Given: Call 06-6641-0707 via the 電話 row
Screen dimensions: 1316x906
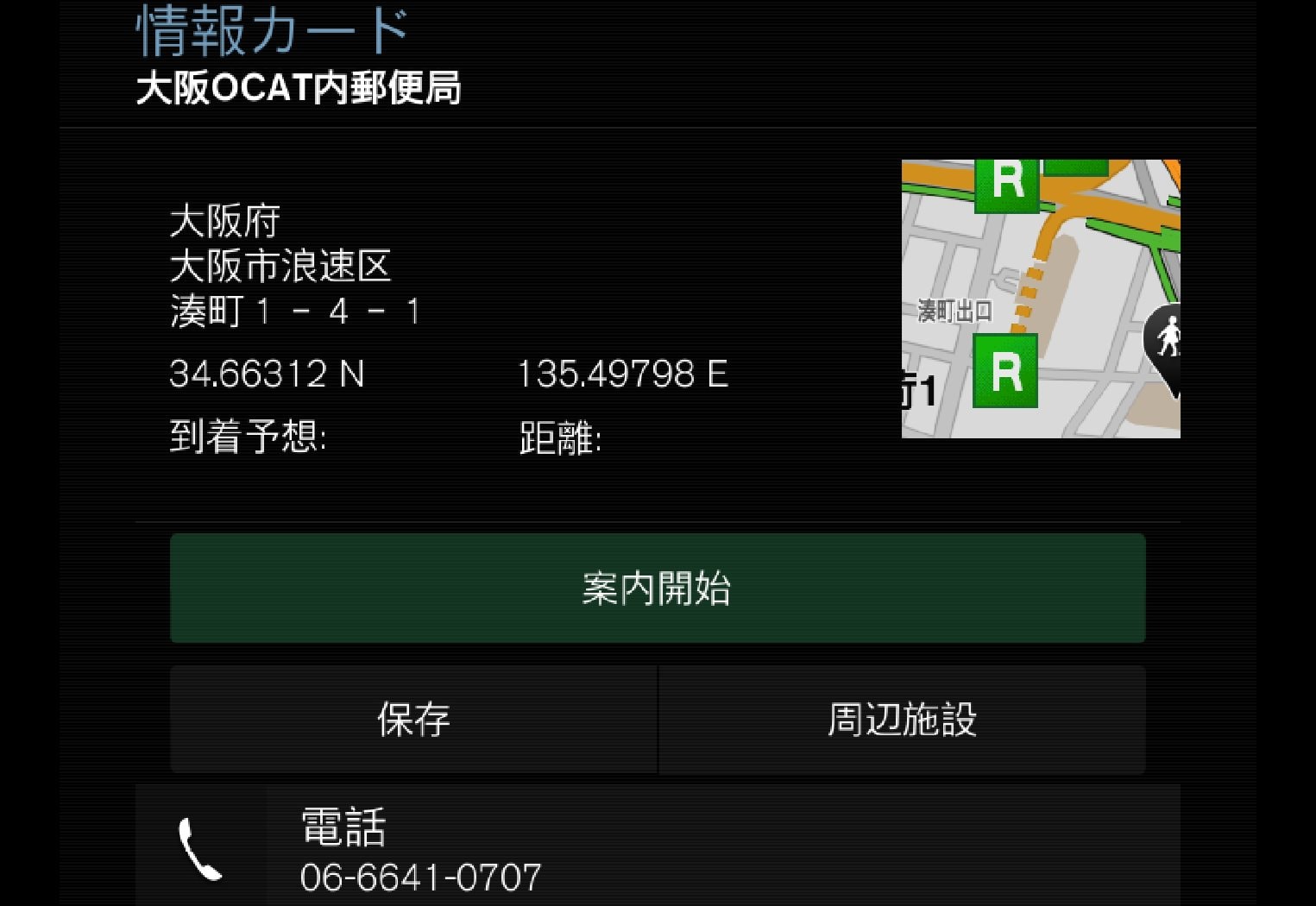Looking at the screenshot, I should tap(656, 849).
